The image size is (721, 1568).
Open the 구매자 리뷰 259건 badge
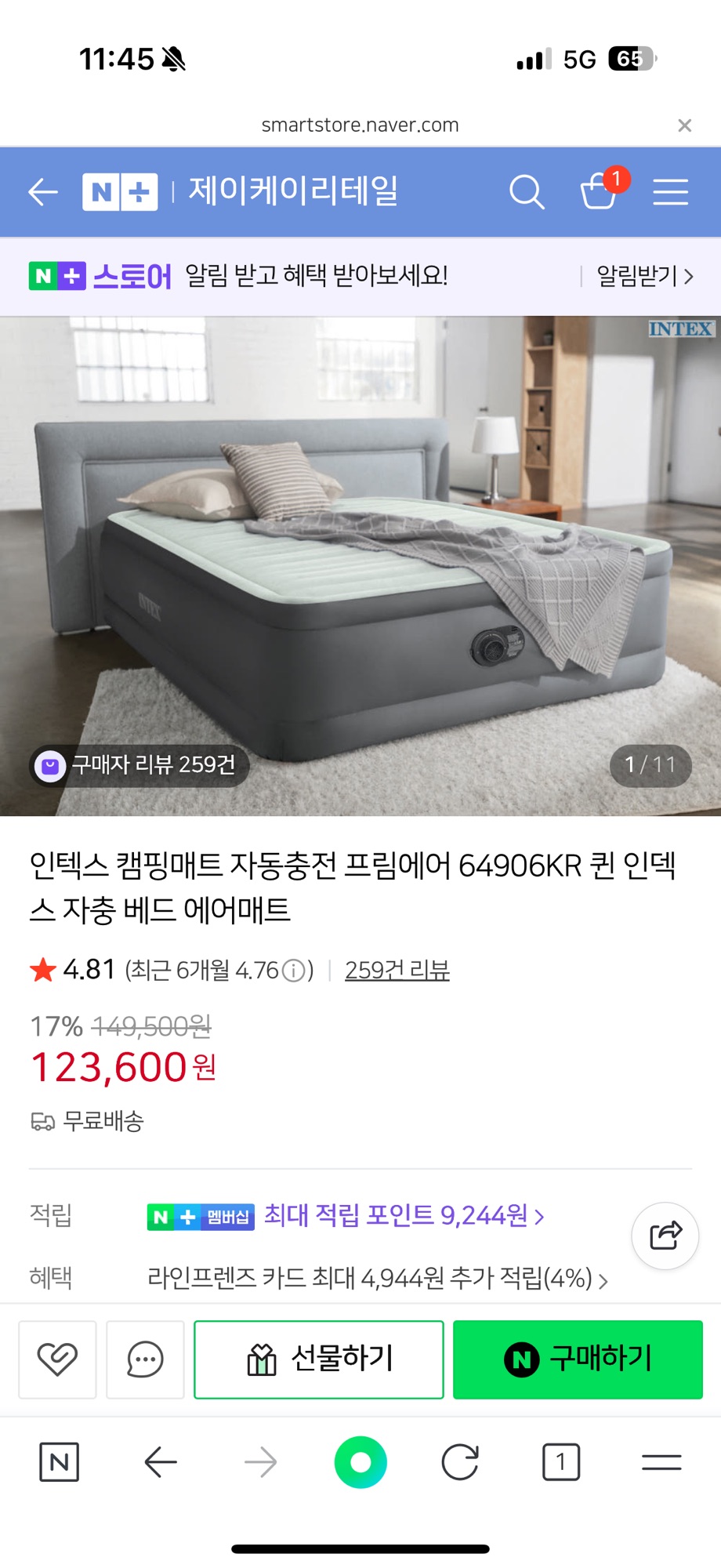coord(139,765)
